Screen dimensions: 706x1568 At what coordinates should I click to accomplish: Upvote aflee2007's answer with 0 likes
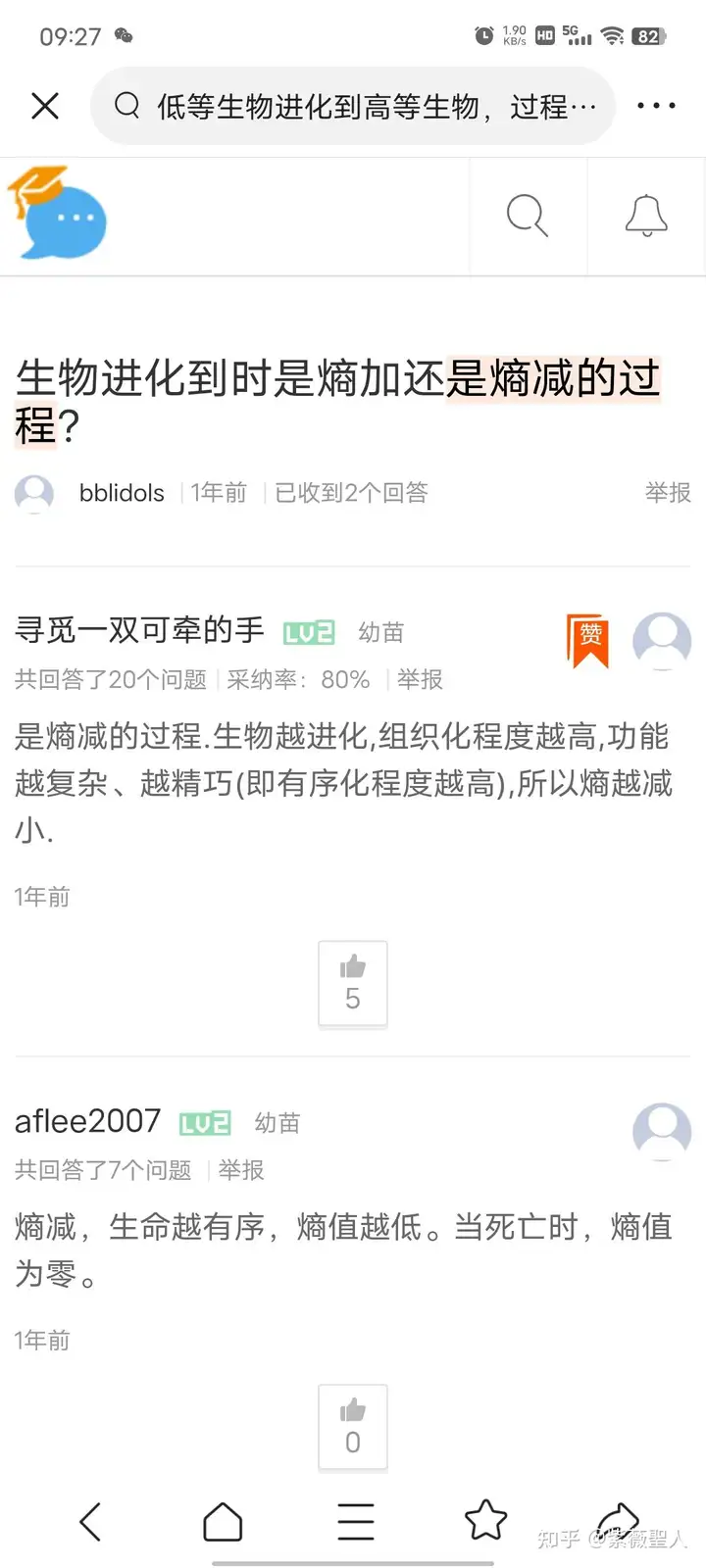353,1427
